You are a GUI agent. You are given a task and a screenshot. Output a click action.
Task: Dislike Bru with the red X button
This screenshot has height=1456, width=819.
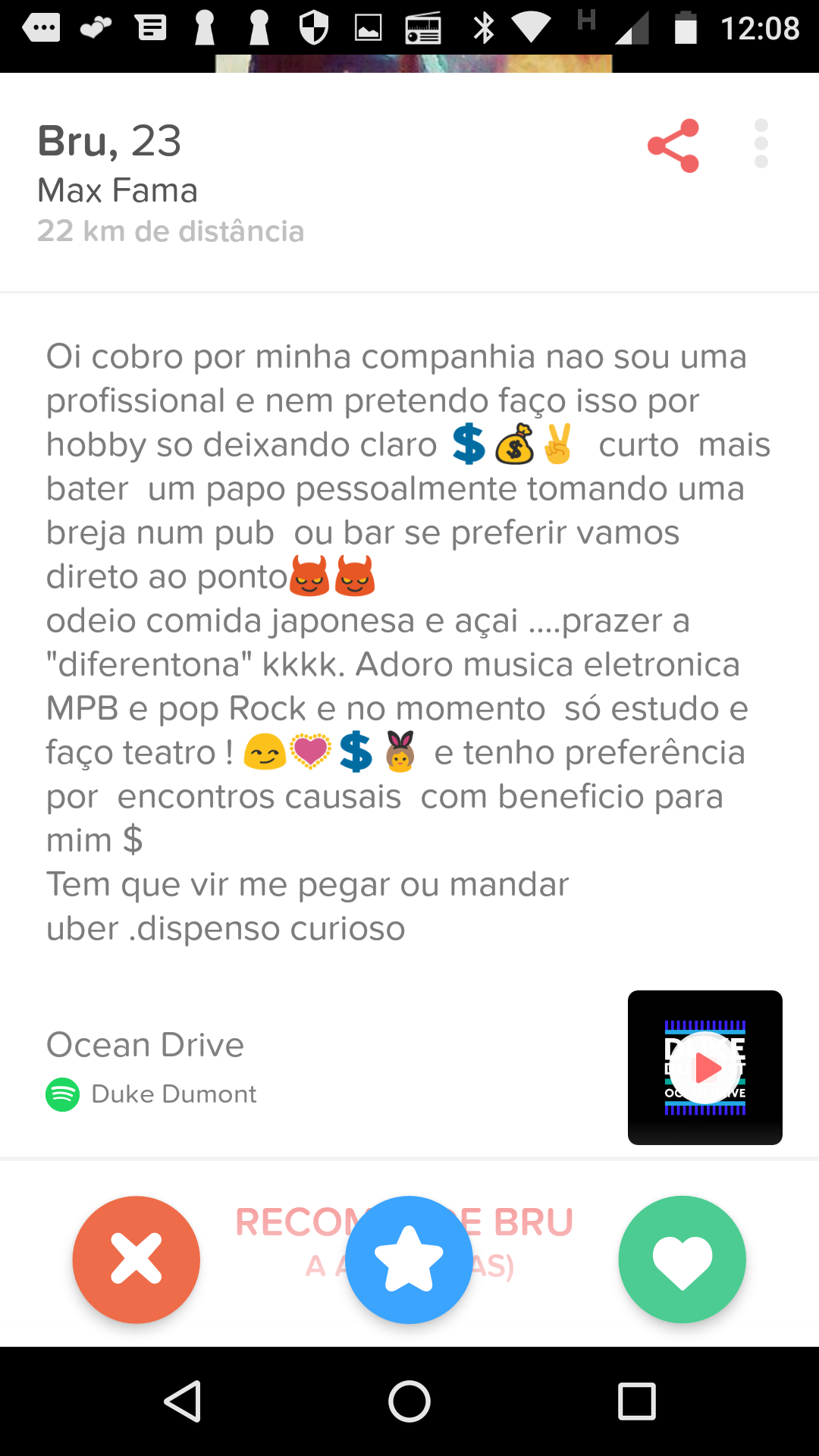(136, 1259)
